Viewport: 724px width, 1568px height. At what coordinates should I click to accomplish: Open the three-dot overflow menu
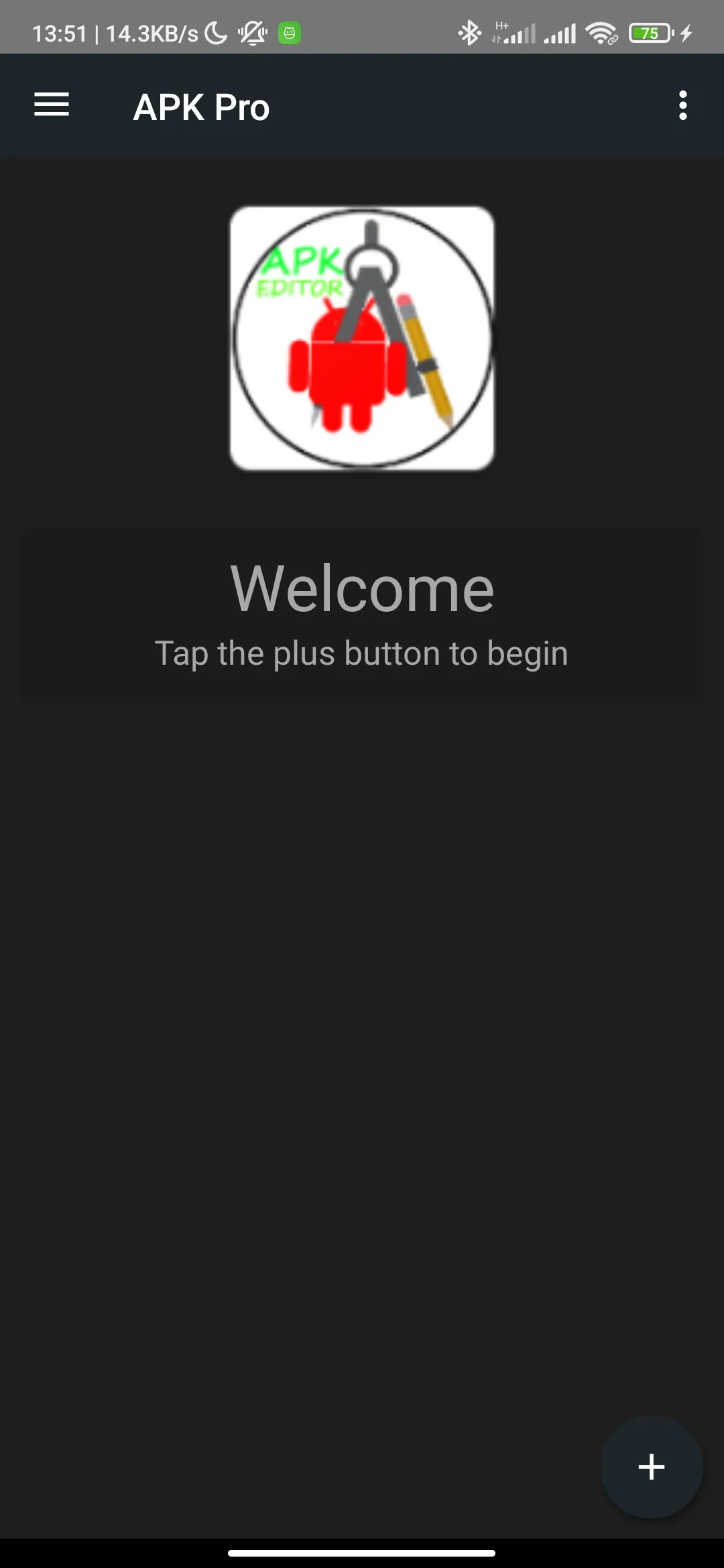pos(683,105)
